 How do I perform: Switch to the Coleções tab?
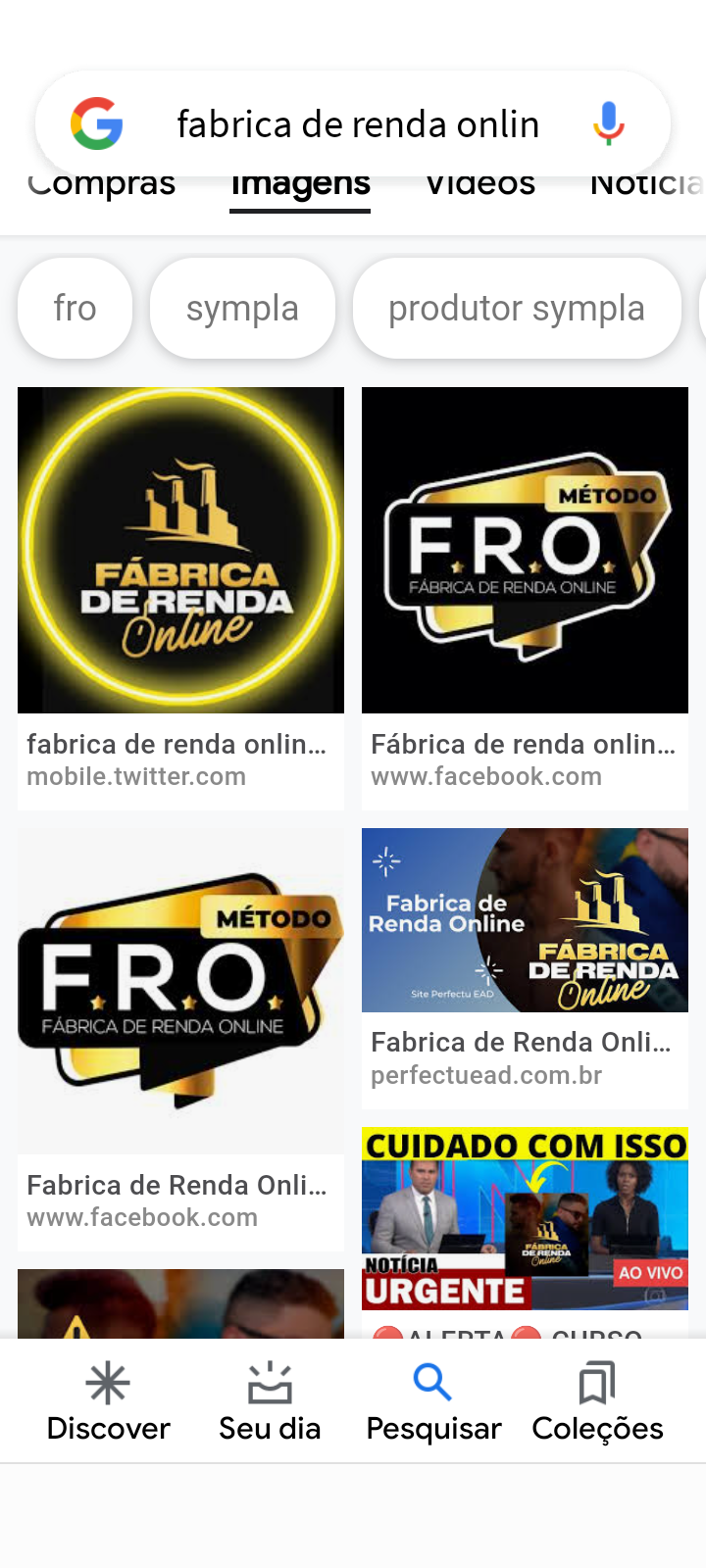point(597,1401)
